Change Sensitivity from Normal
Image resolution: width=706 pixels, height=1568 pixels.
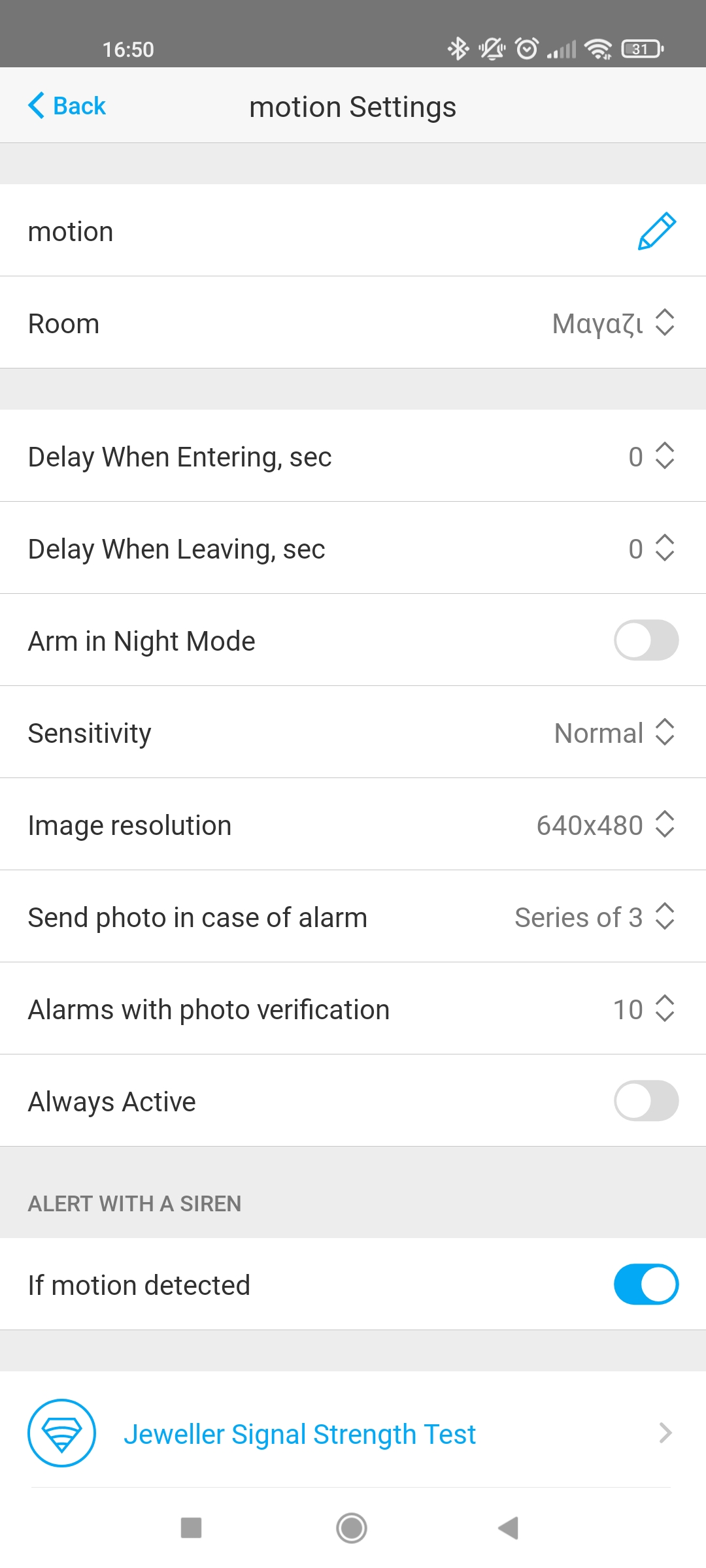[x=664, y=732]
